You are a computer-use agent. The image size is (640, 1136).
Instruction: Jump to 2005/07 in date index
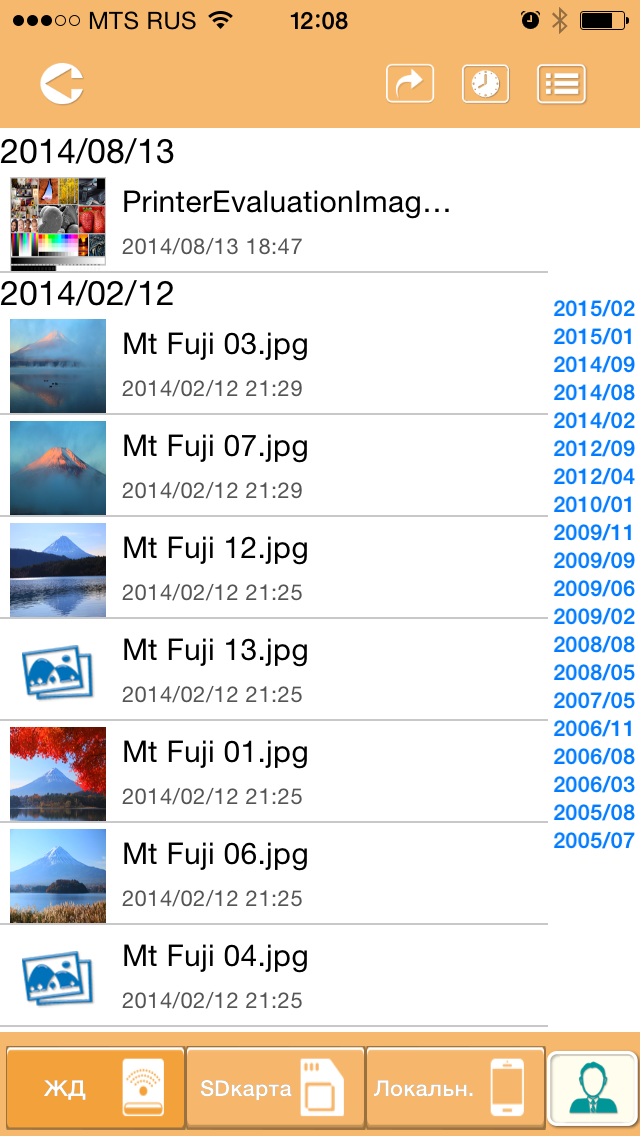(594, 841)
